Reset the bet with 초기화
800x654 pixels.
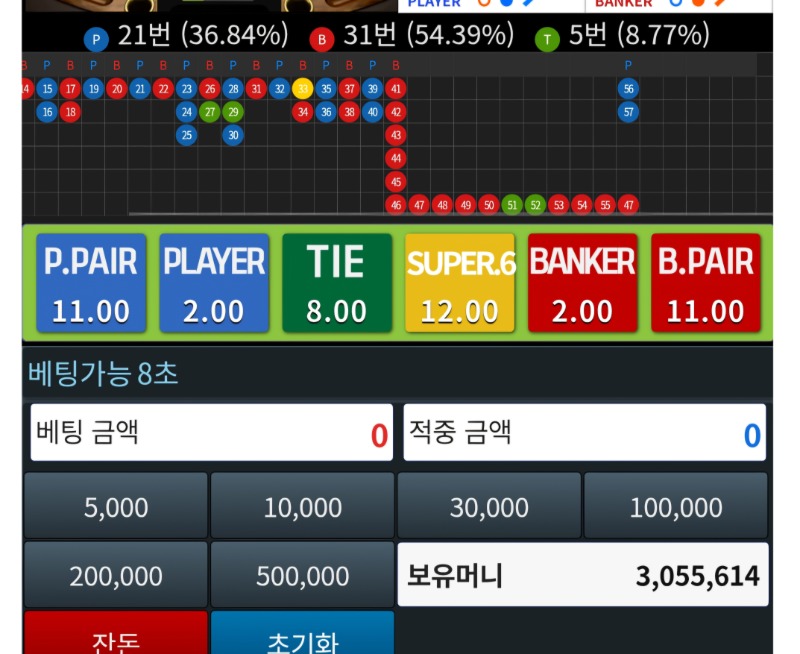pos(302,636)
